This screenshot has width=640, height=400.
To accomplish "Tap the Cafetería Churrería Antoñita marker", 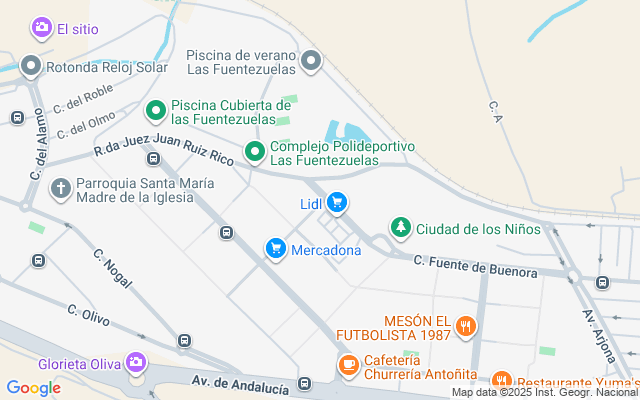I will click(348, 366).
